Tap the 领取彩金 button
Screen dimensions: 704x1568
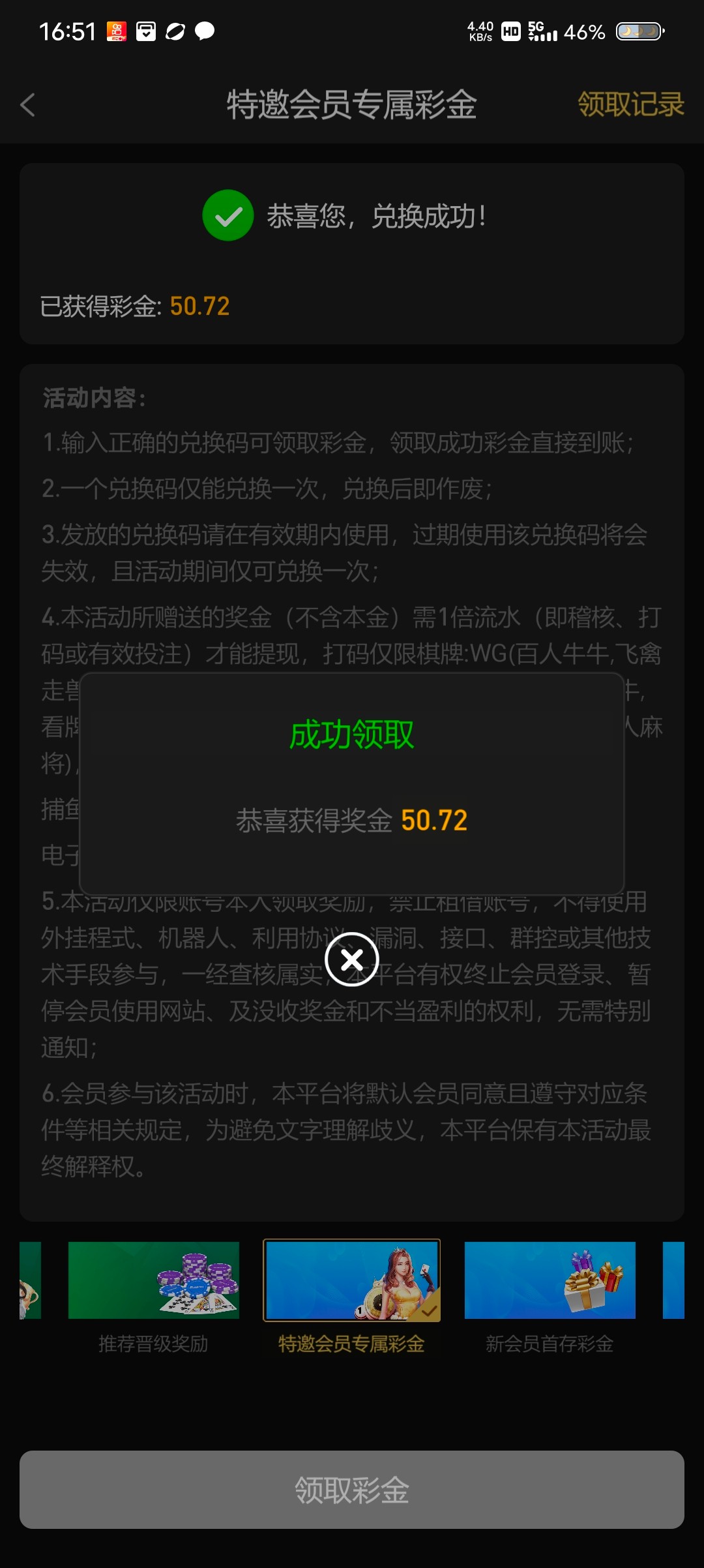tap(352, 1490)
